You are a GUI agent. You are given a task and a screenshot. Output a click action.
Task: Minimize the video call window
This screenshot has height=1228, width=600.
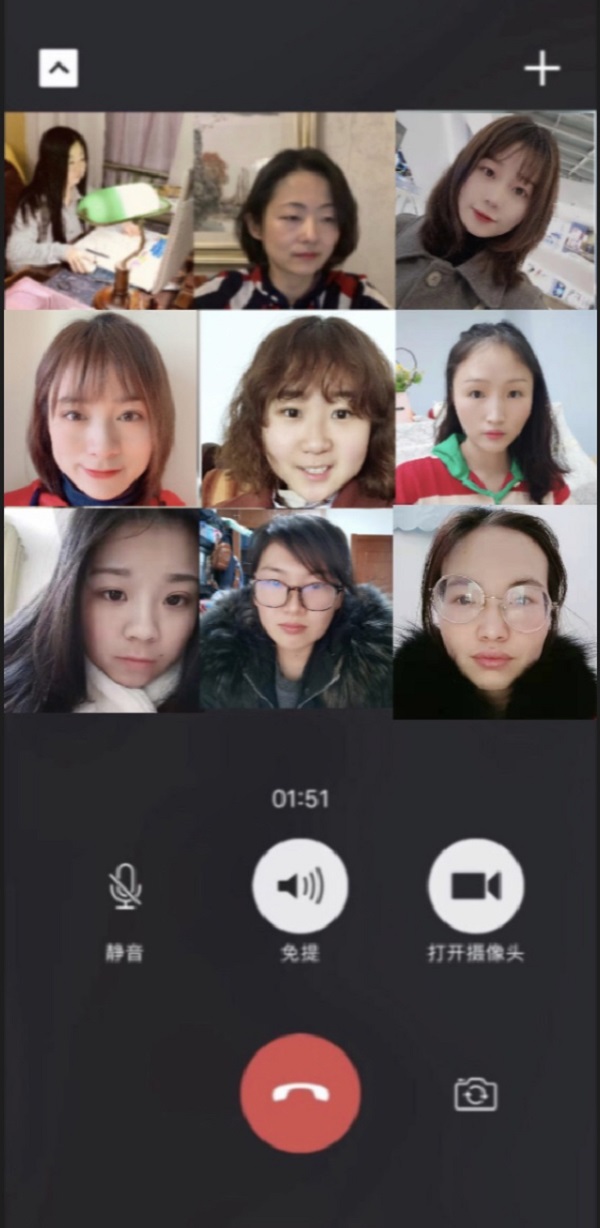58,68
